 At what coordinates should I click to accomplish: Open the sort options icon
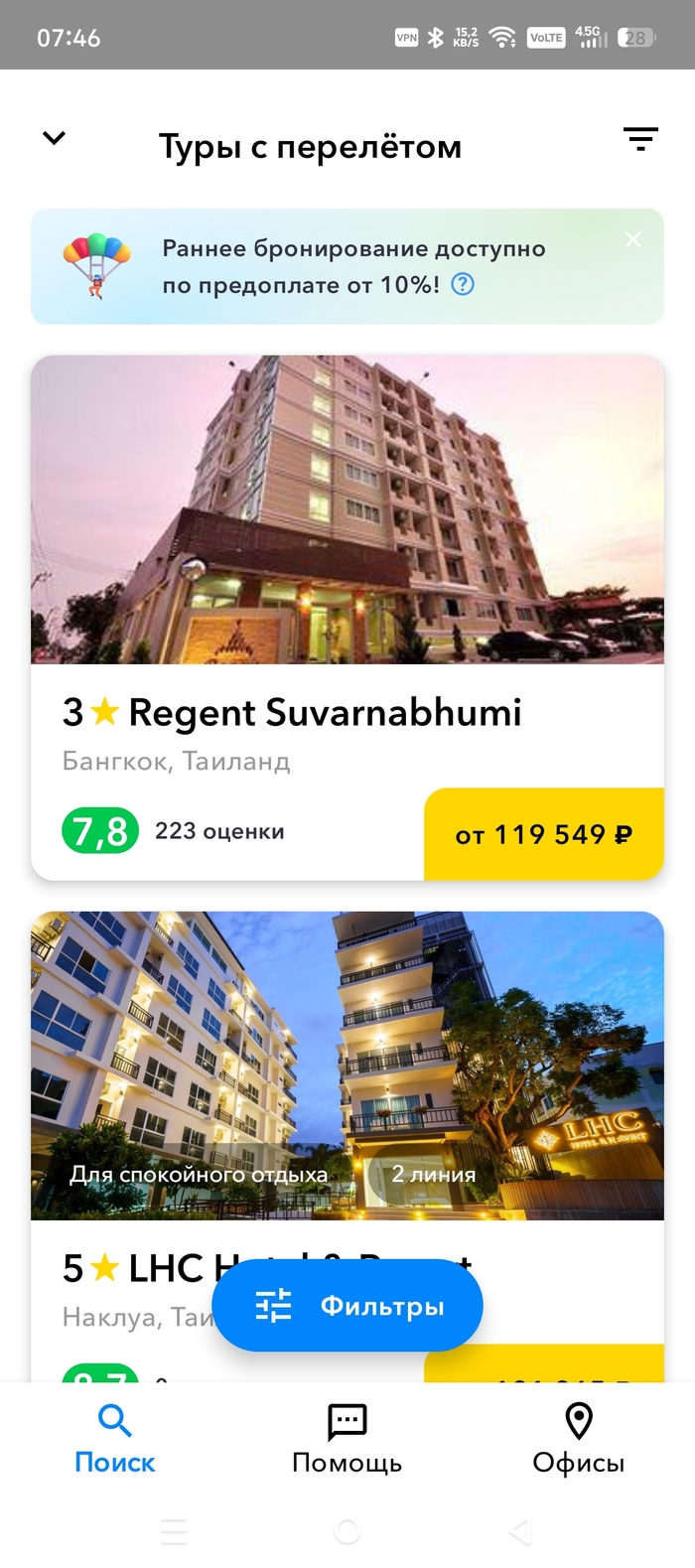click(640, 139)
